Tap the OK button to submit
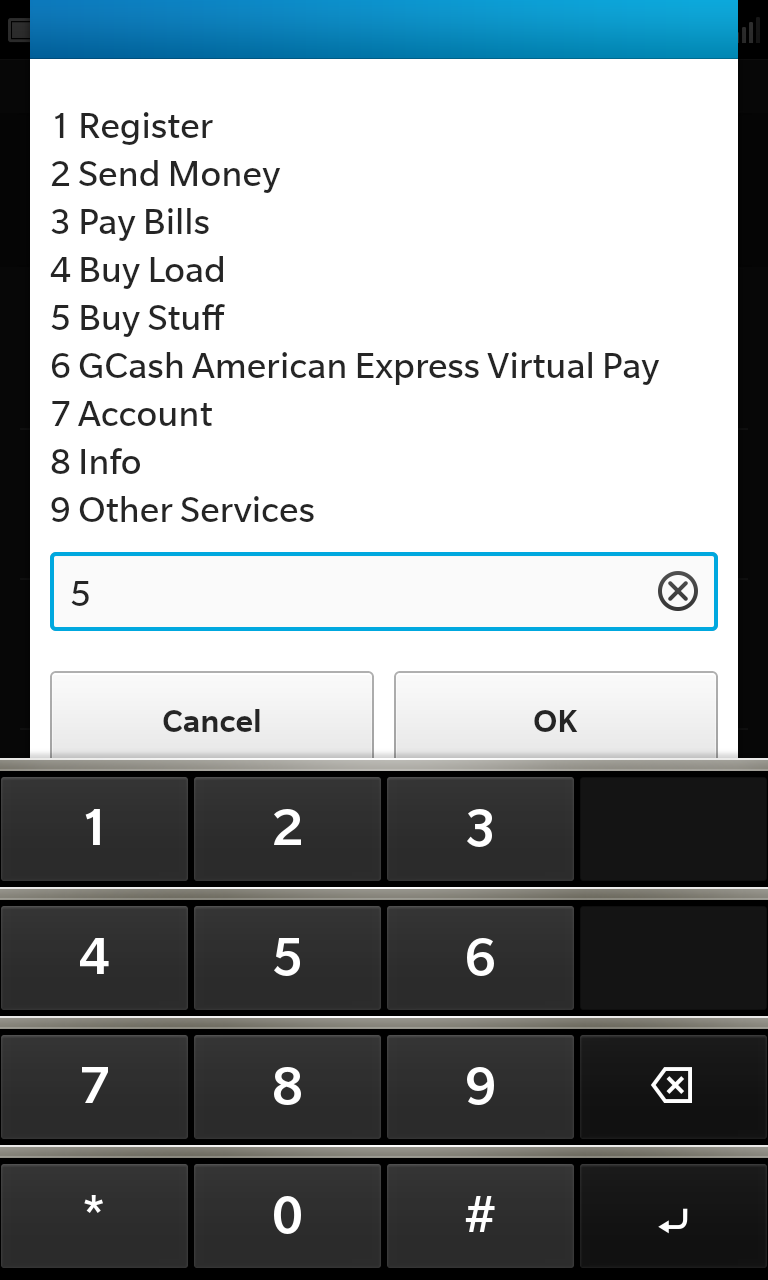This screenshot has width=768, height=1280. pos(556,716)
